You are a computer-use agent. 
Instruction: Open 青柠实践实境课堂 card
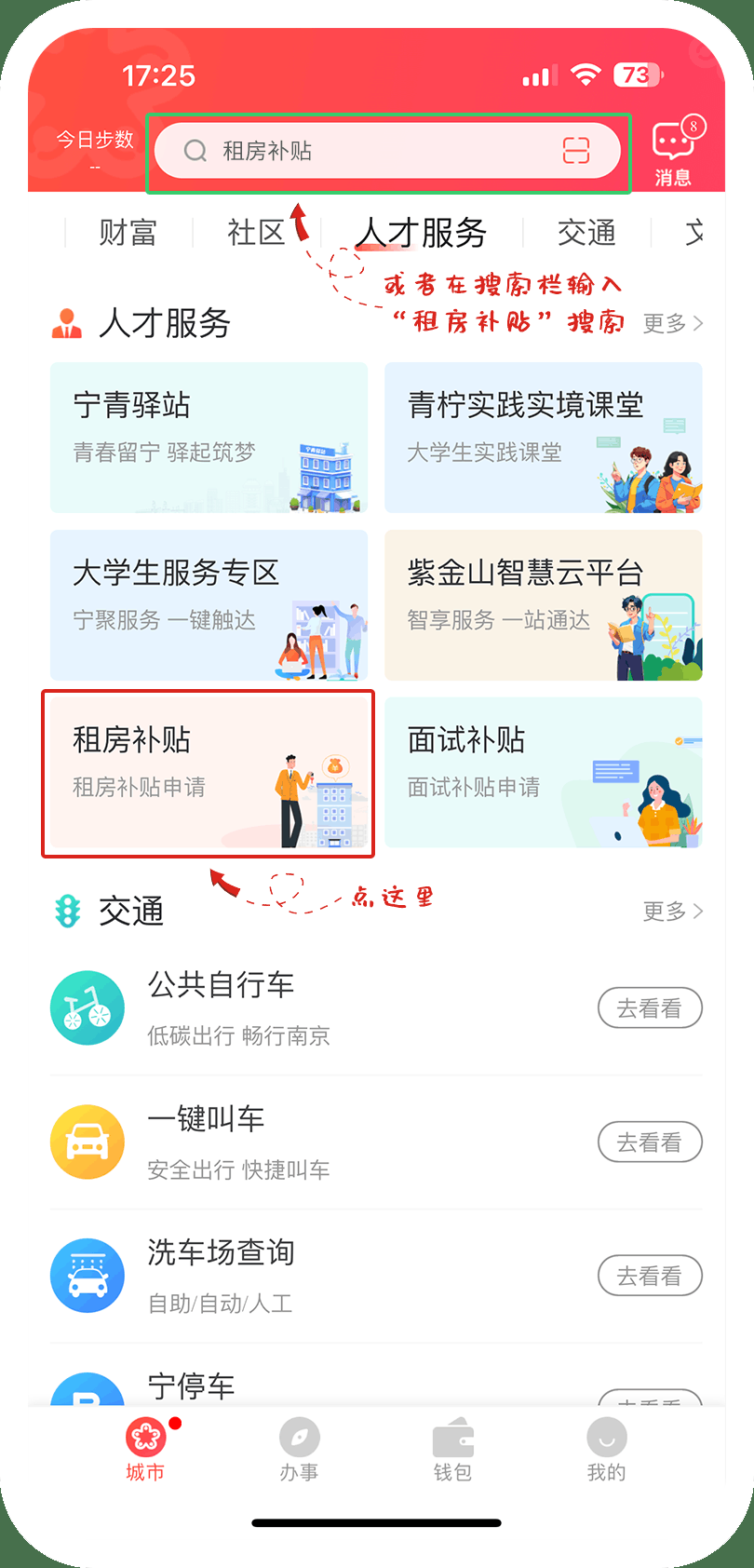click(543, 438)
